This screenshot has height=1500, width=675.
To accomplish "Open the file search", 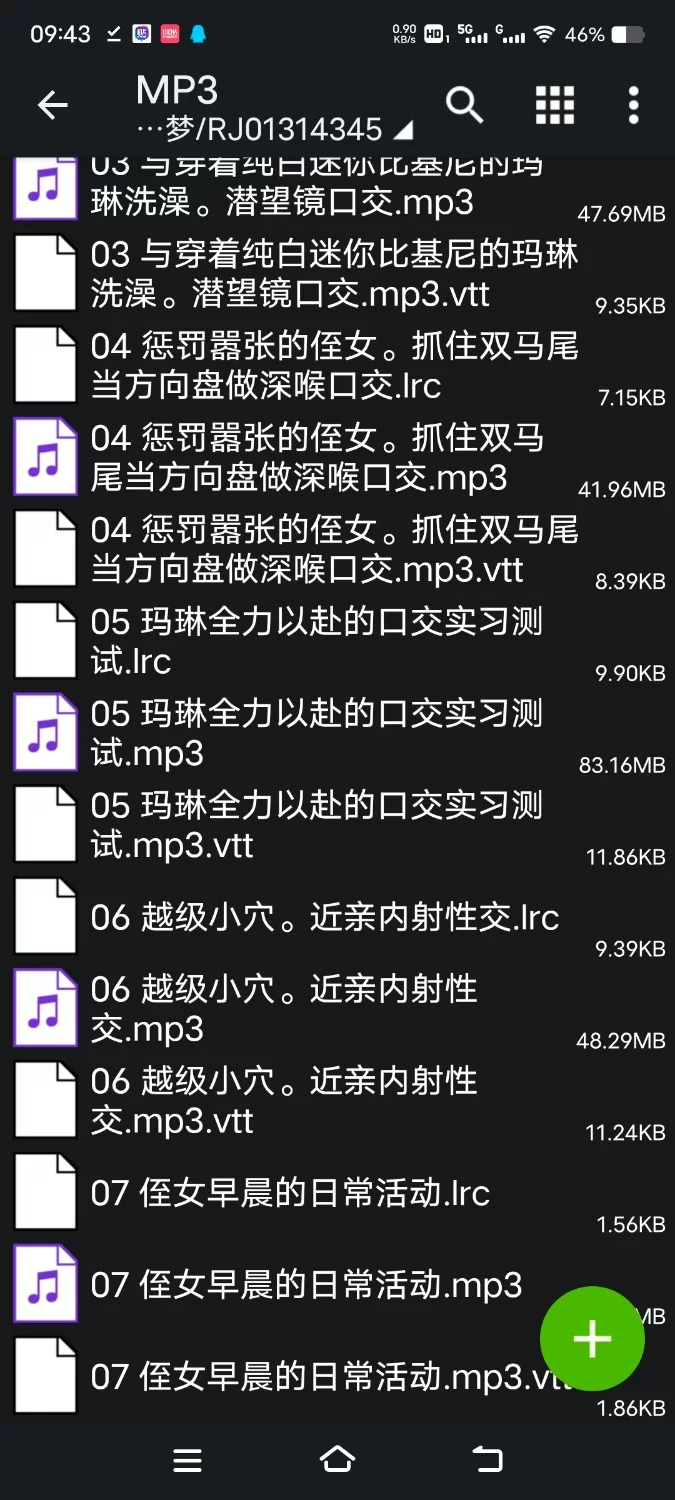I will [x=464, y=105].
